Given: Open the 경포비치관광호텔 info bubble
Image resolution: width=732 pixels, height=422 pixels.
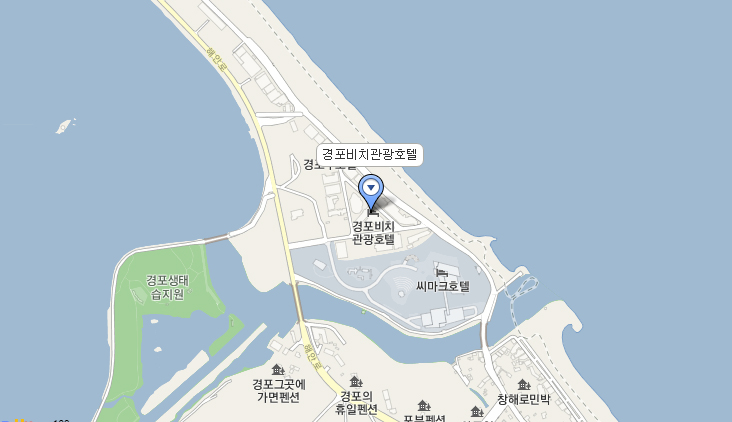Looking at the screenshot, I should [370, 155].
